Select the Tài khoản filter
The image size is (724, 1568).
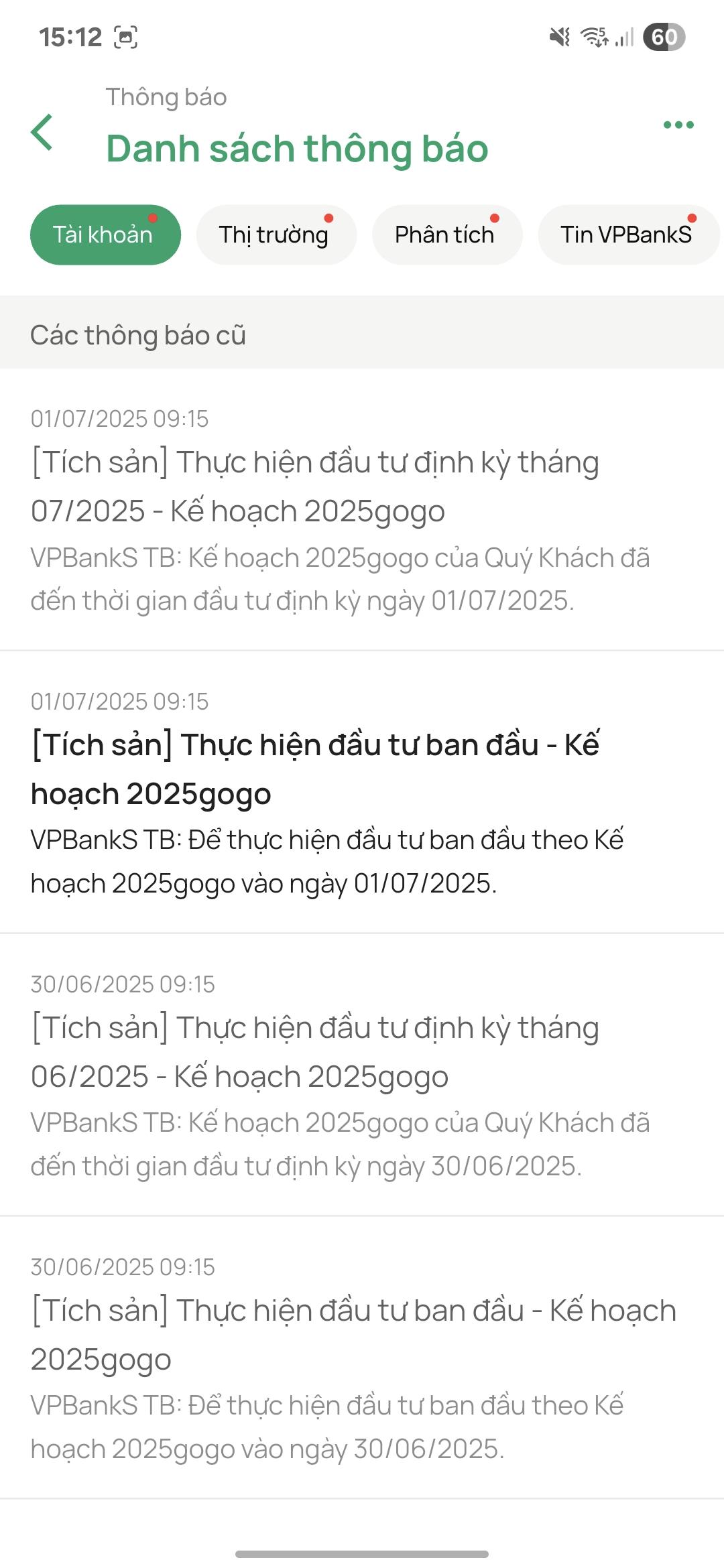[105, 233]
